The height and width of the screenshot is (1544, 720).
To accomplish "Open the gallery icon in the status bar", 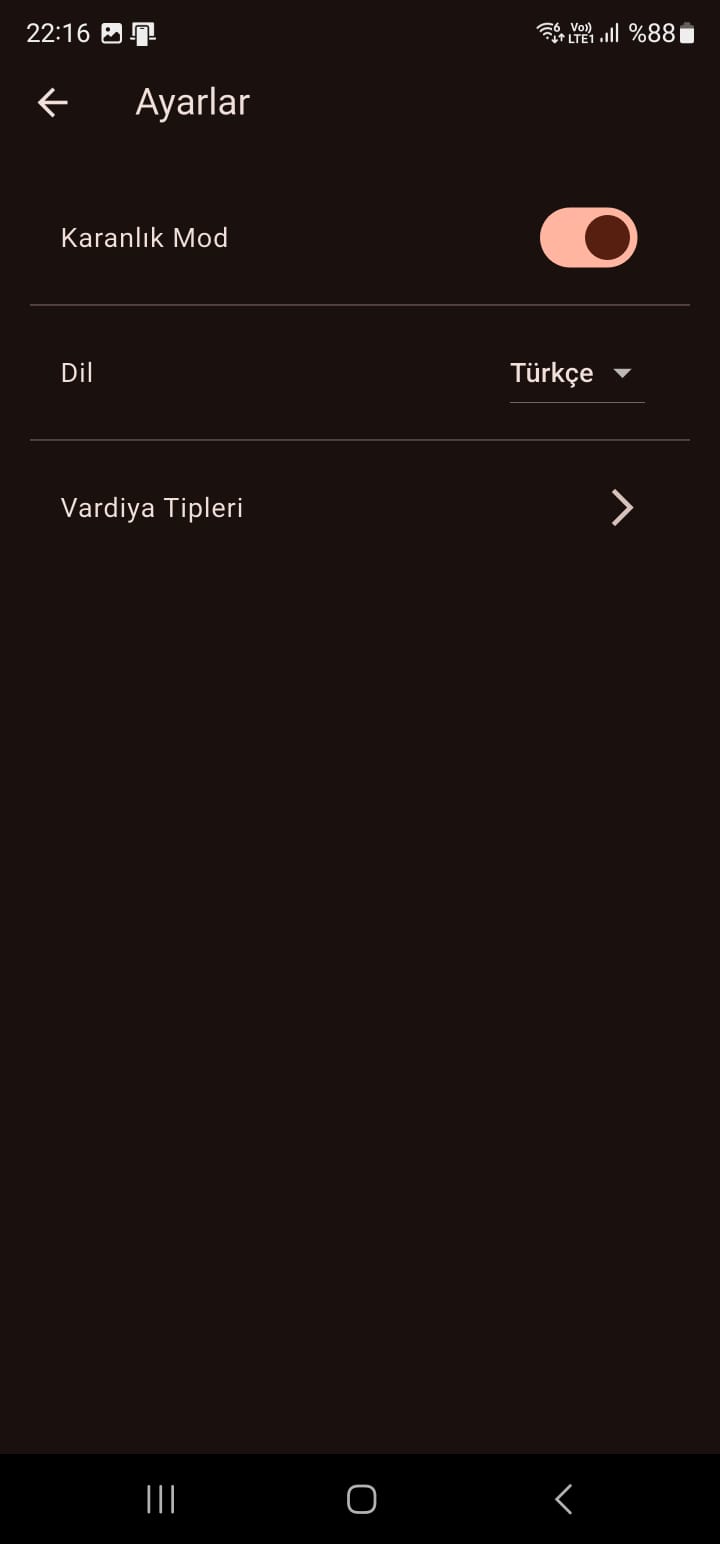I will coord(110,32).
